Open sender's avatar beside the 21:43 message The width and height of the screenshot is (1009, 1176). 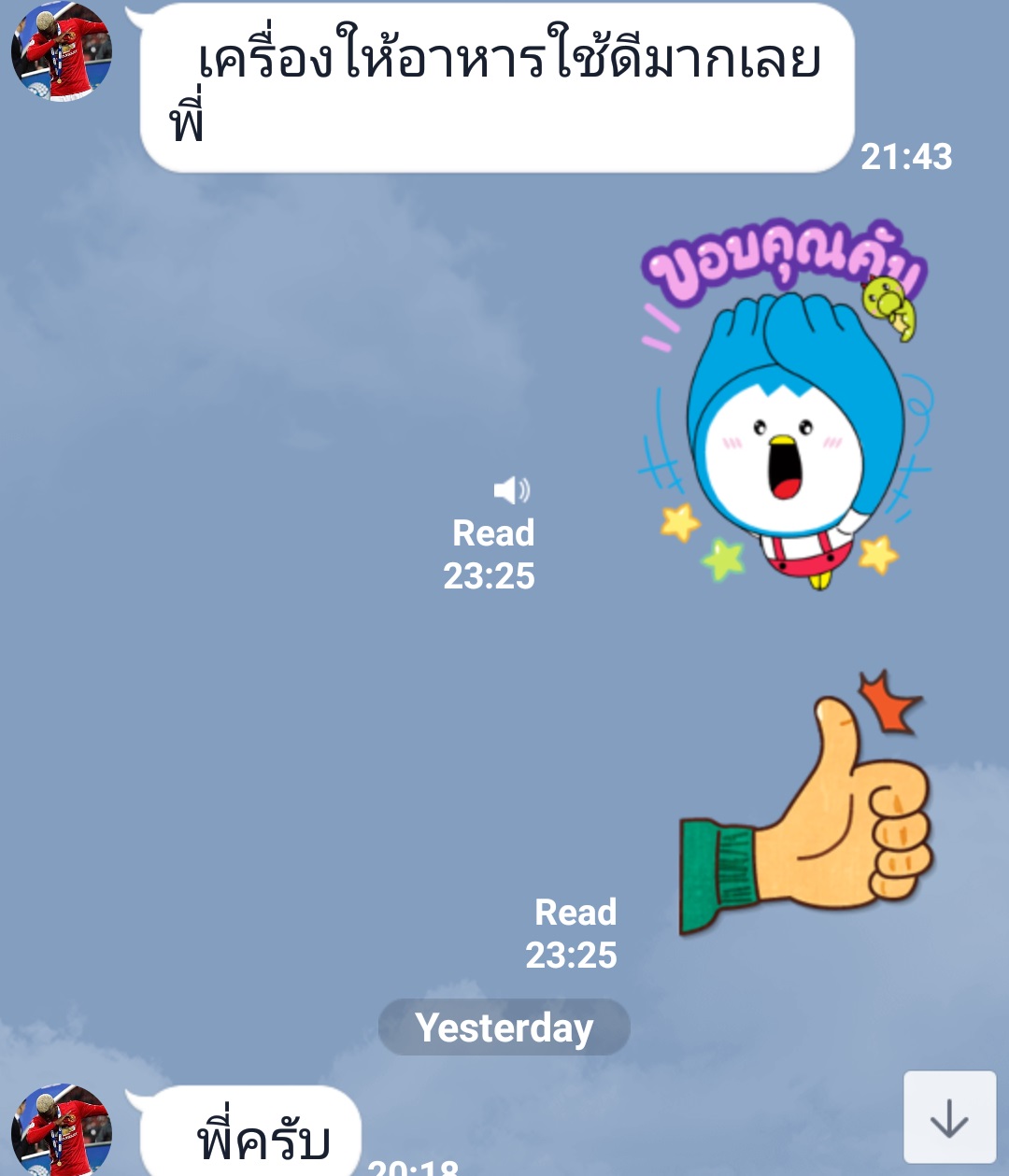tap(62, 50)
